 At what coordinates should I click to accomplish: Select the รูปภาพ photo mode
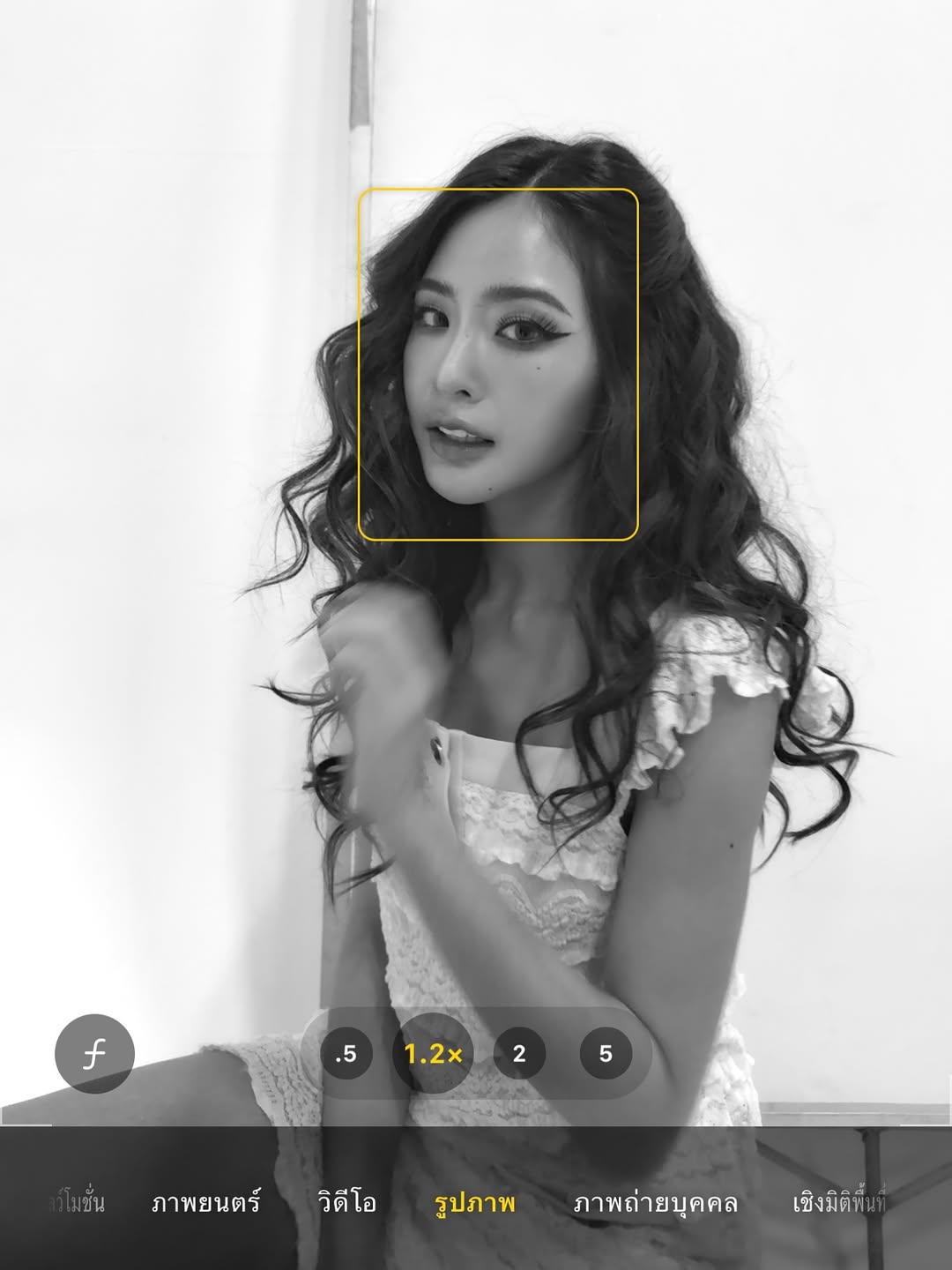click(474, 1203)
